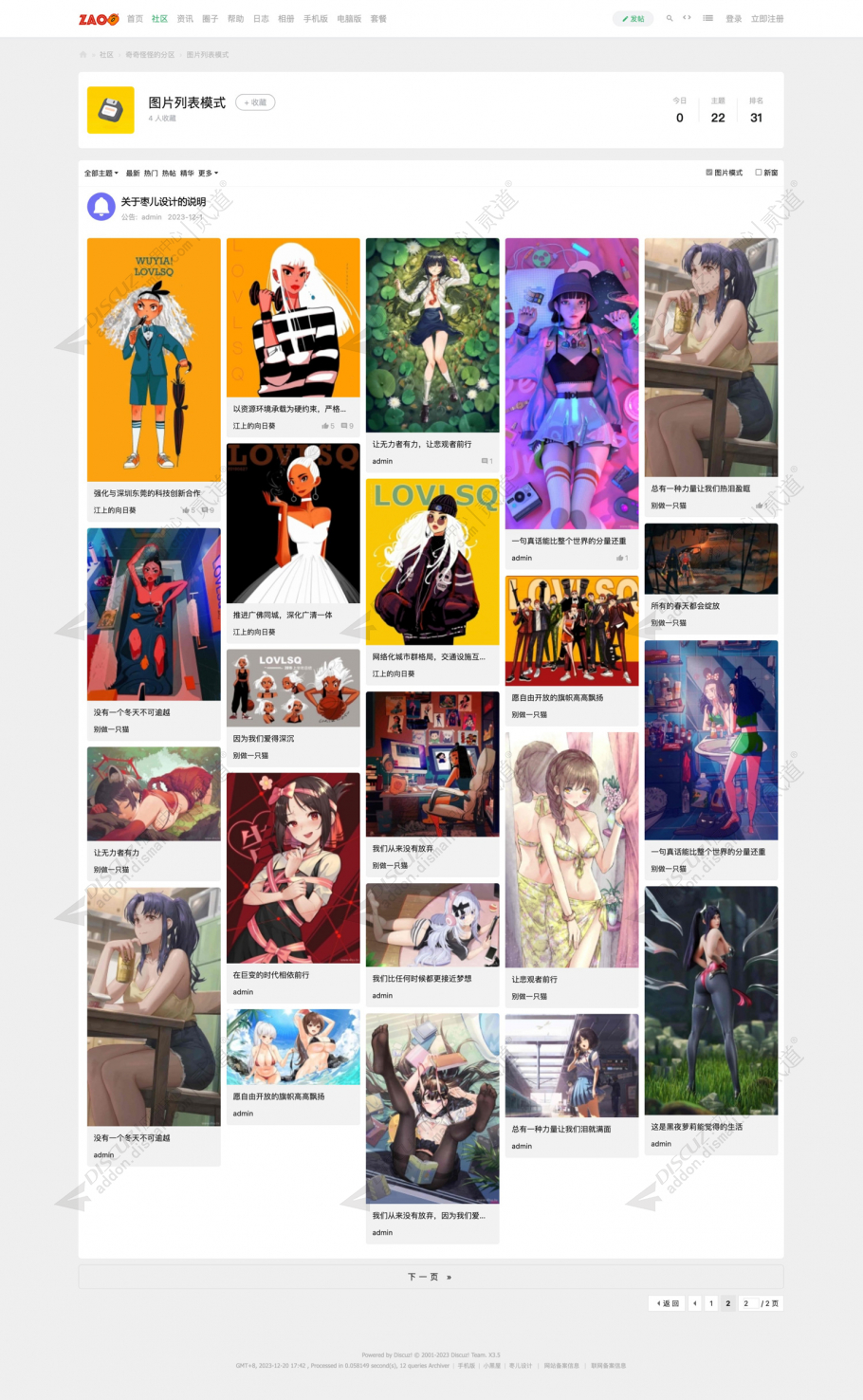Expand the 全部主题 dropdown filter
Screen dimensions: 863x1400
[101, 174]
